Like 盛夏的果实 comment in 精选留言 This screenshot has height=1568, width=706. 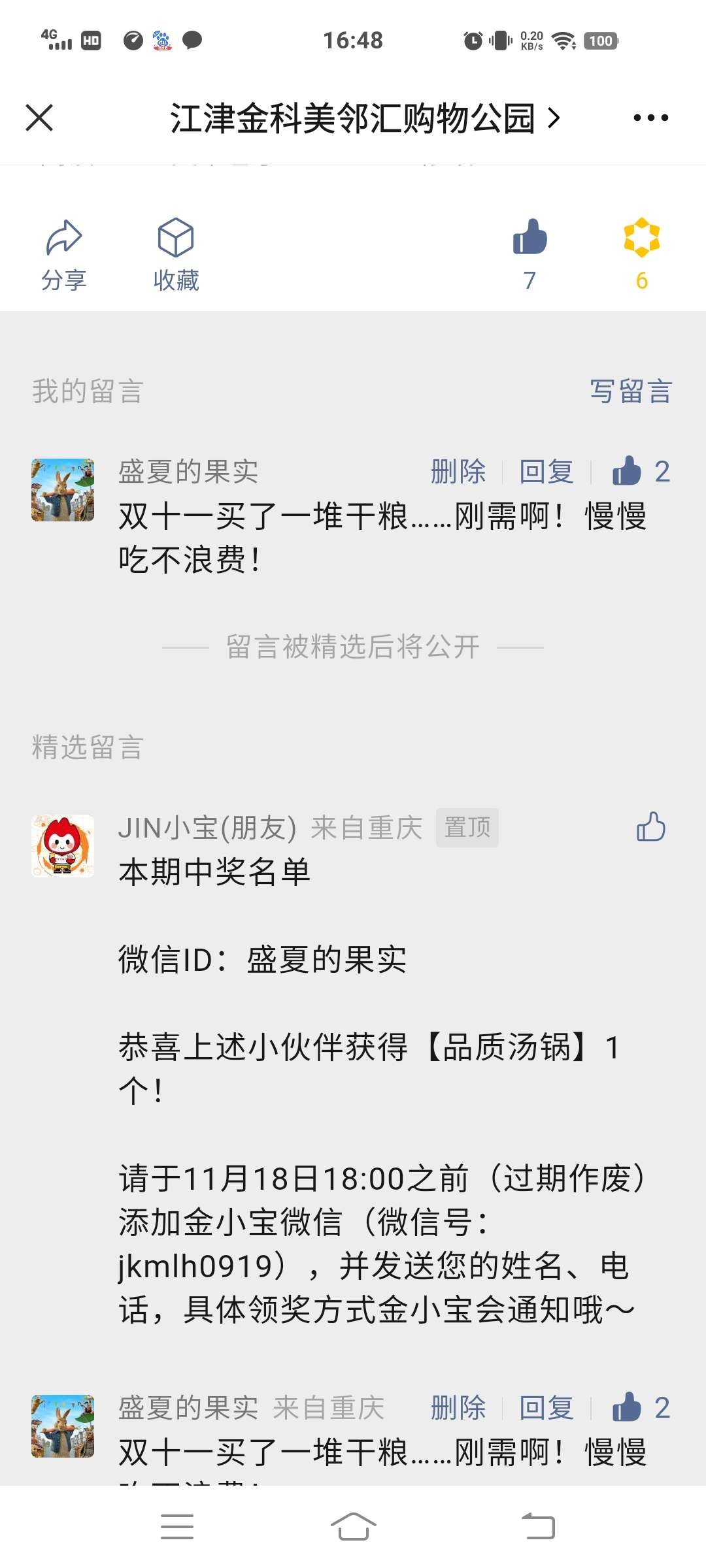[x=628, y=1408]
